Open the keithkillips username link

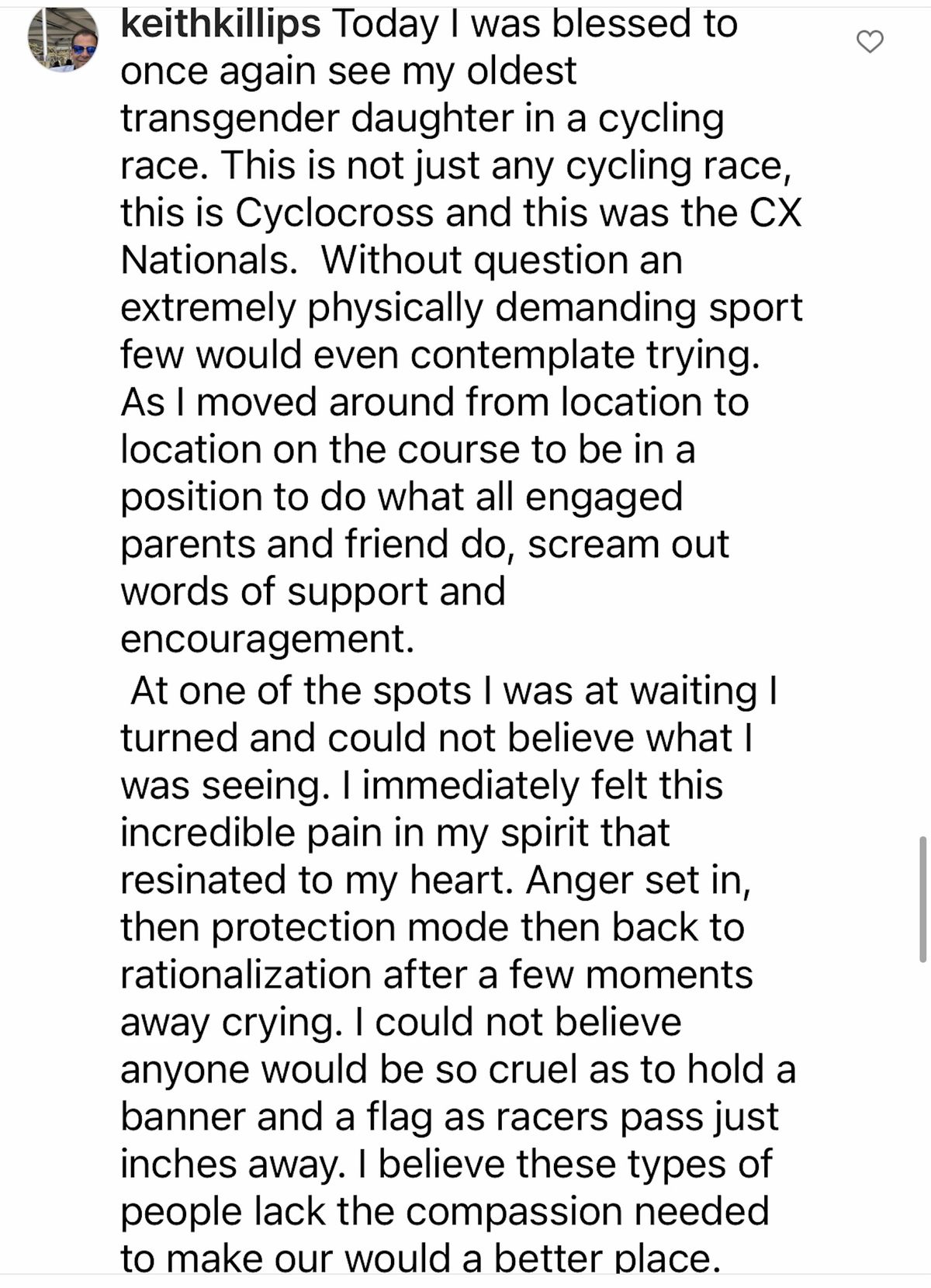[221, 24]
